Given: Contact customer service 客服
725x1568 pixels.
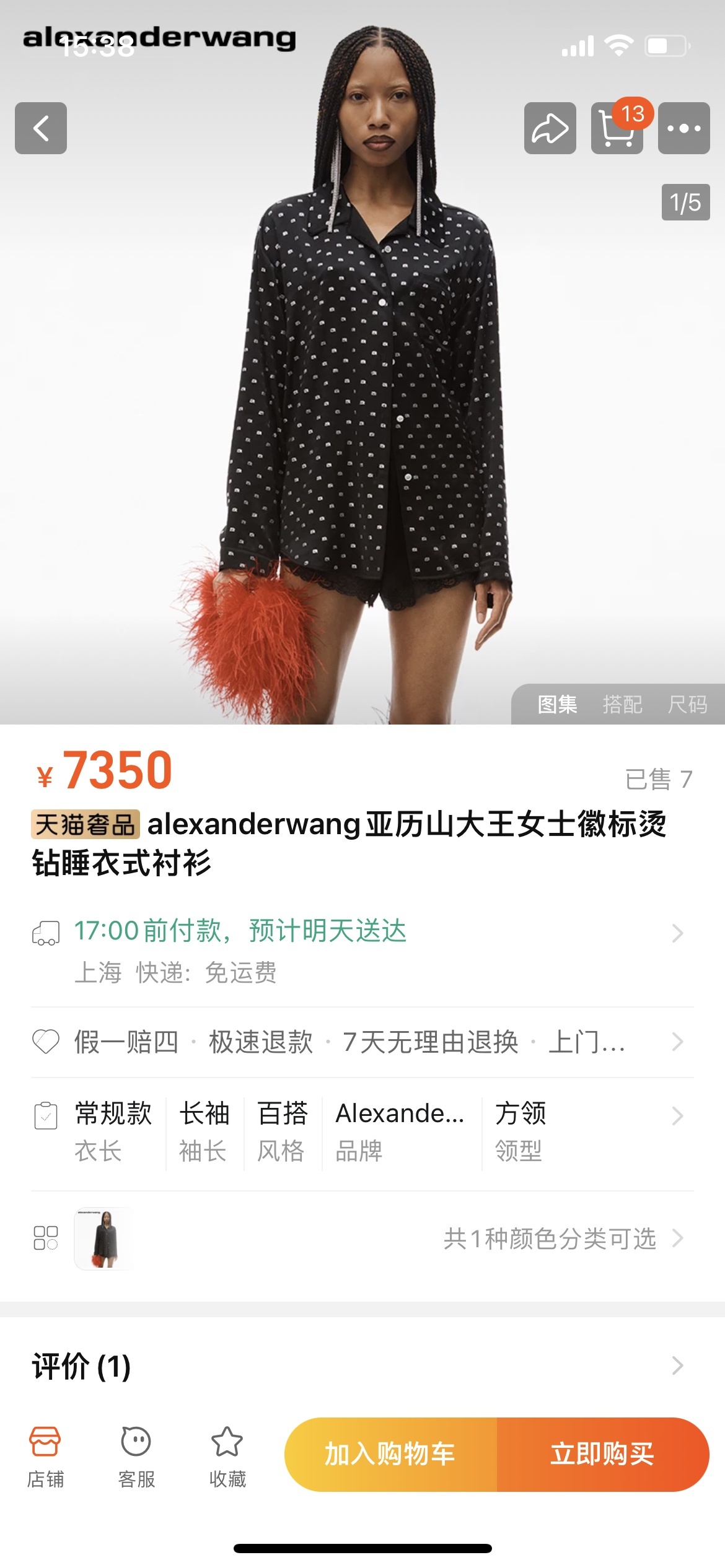Looking at the screenshot, I should [136, 1456].
